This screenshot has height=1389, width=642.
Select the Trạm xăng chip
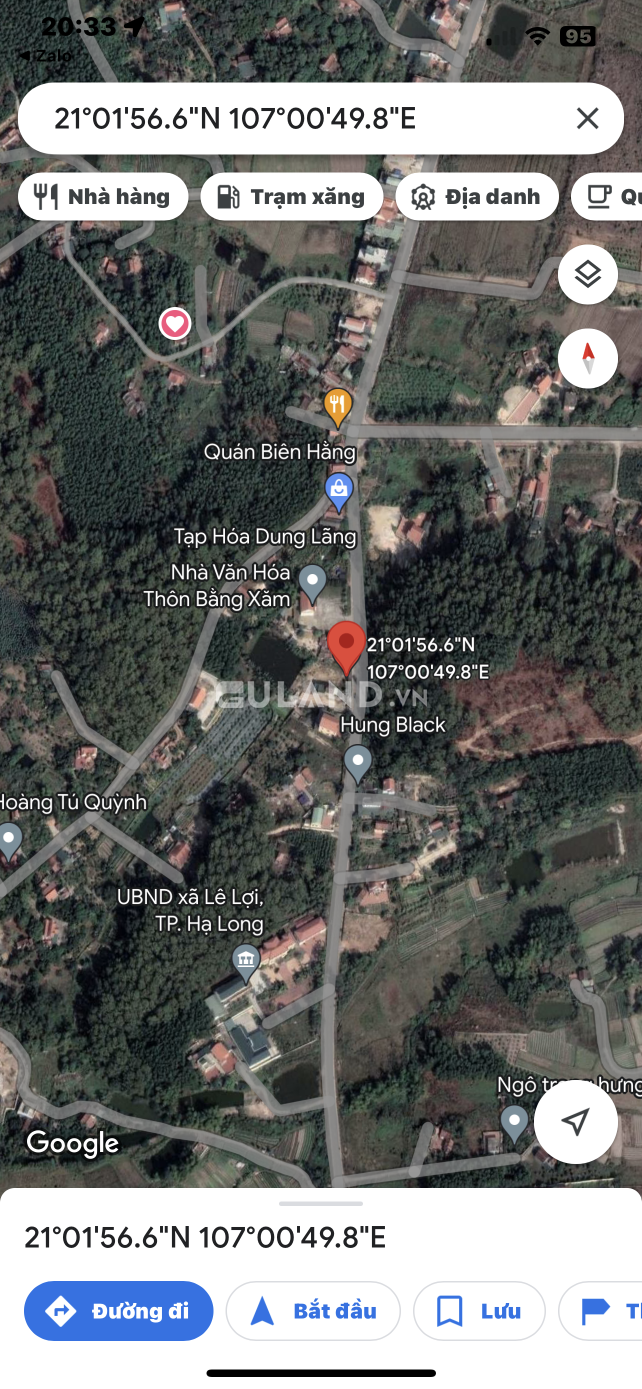[x=291, y=197]
